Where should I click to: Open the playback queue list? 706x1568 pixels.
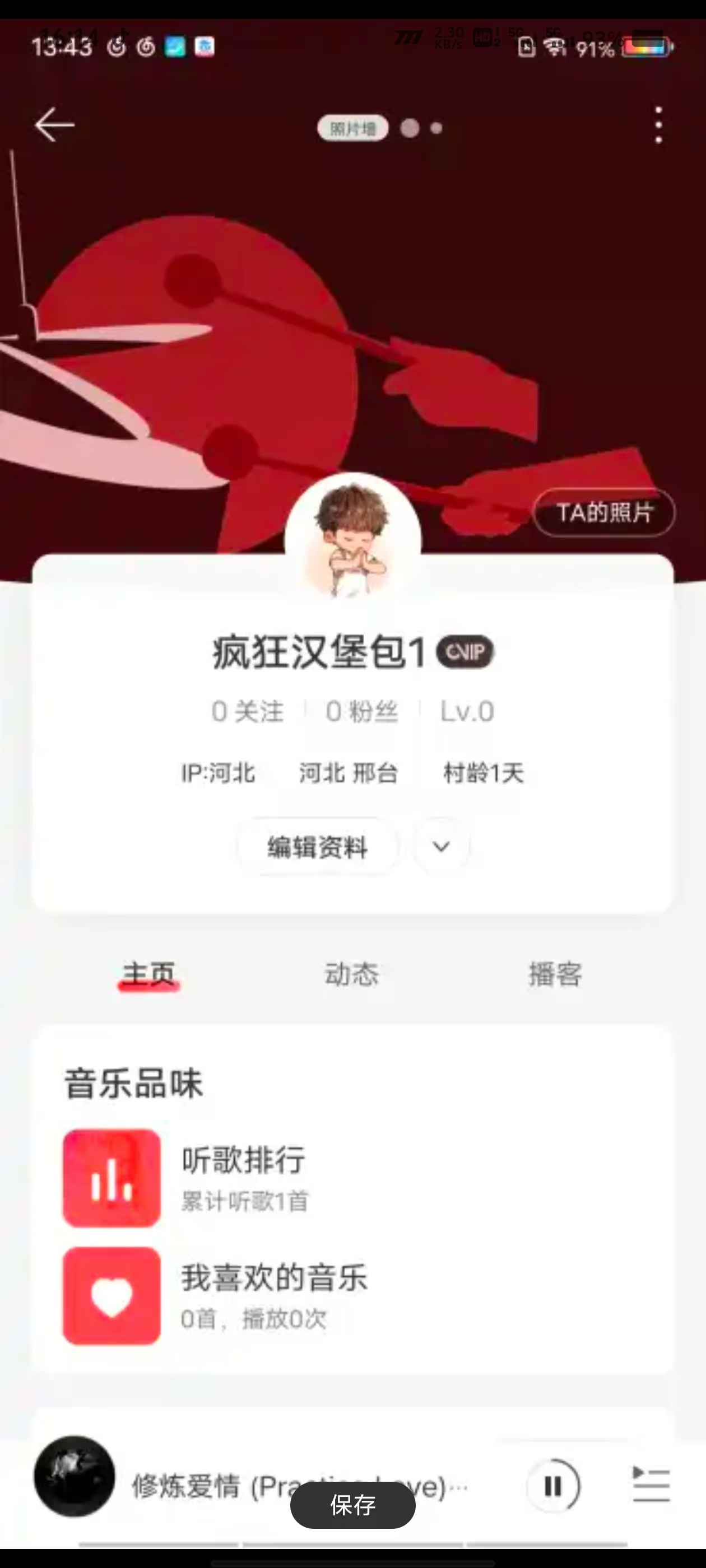point(651,1485)
